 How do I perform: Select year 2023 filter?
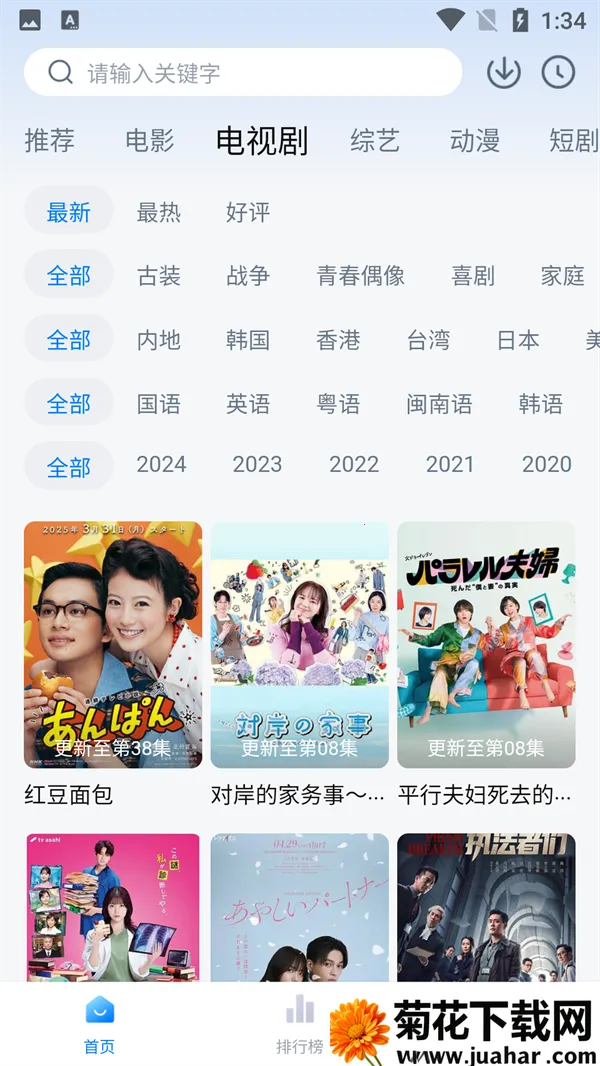(257, 464)
